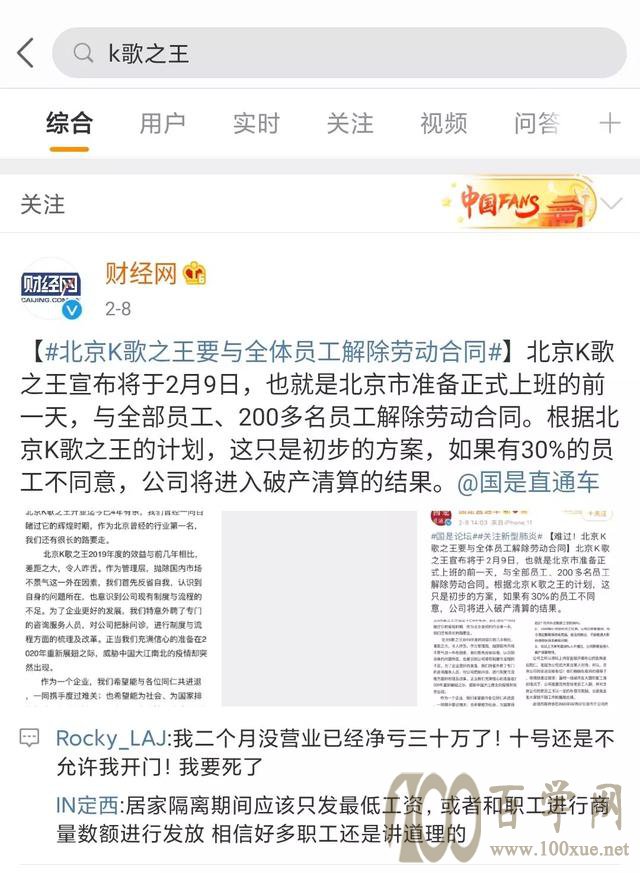Switch to the 问答 tab
Image resolution: width=640 pixels, height=873 pixels.
[x=536, y=123]
